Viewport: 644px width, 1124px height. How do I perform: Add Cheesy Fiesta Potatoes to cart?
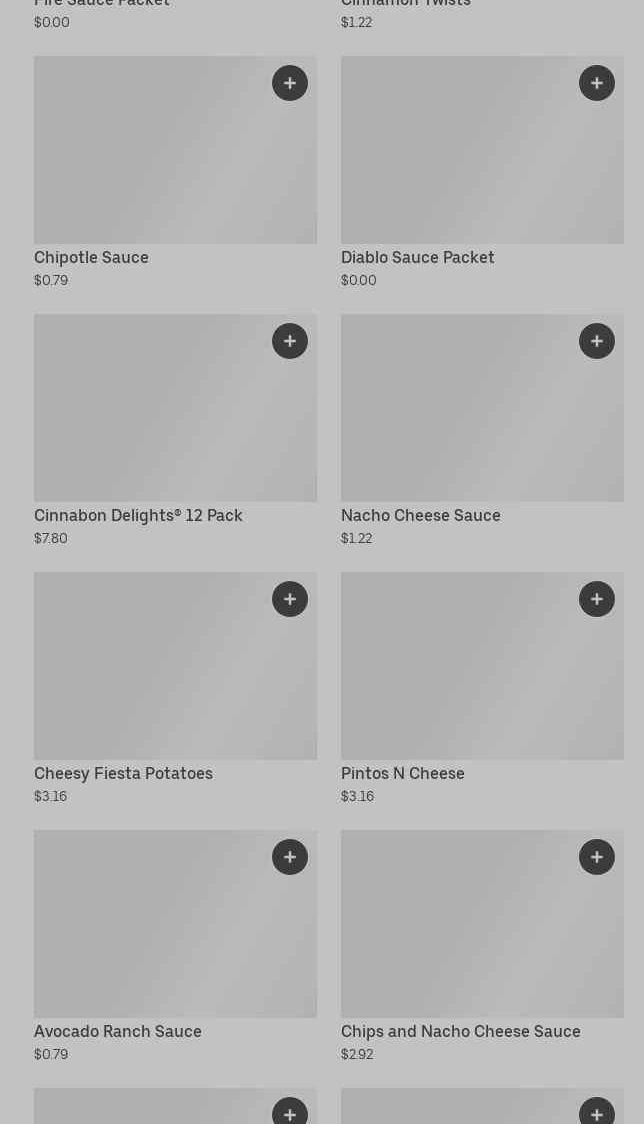pyautogui.click(x=290, y=599)
